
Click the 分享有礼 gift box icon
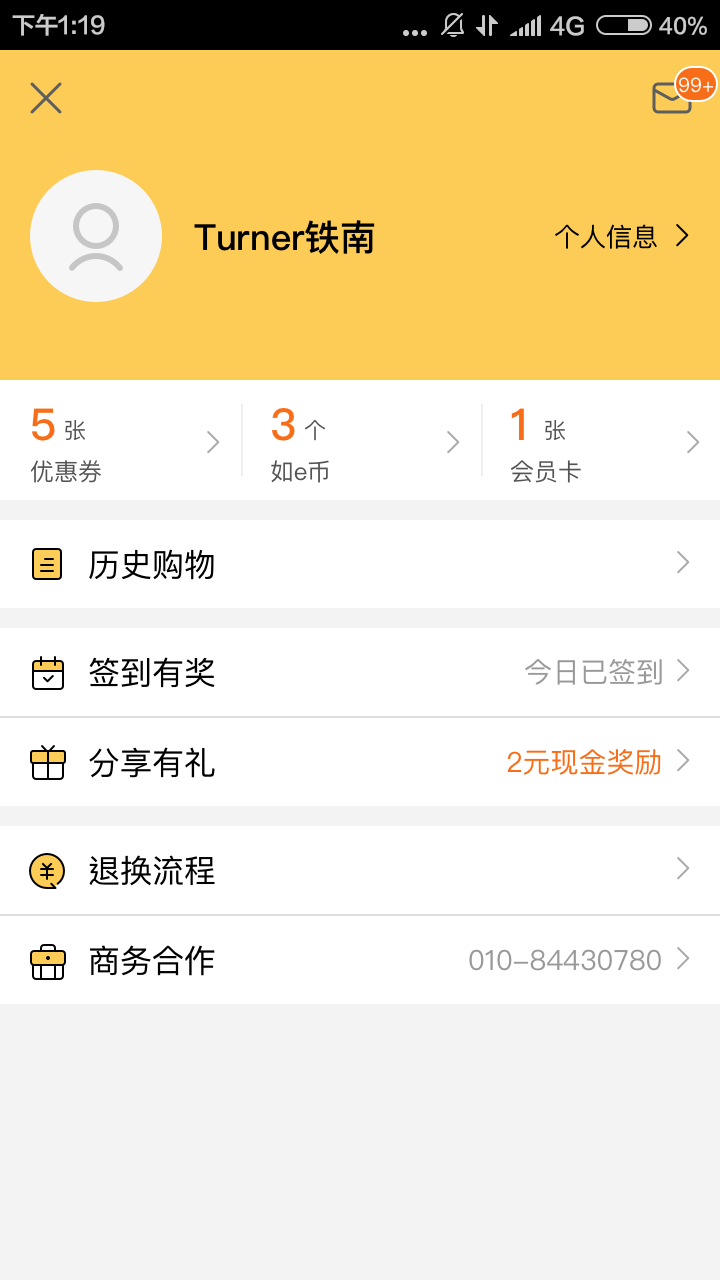[x=46, y=763]
